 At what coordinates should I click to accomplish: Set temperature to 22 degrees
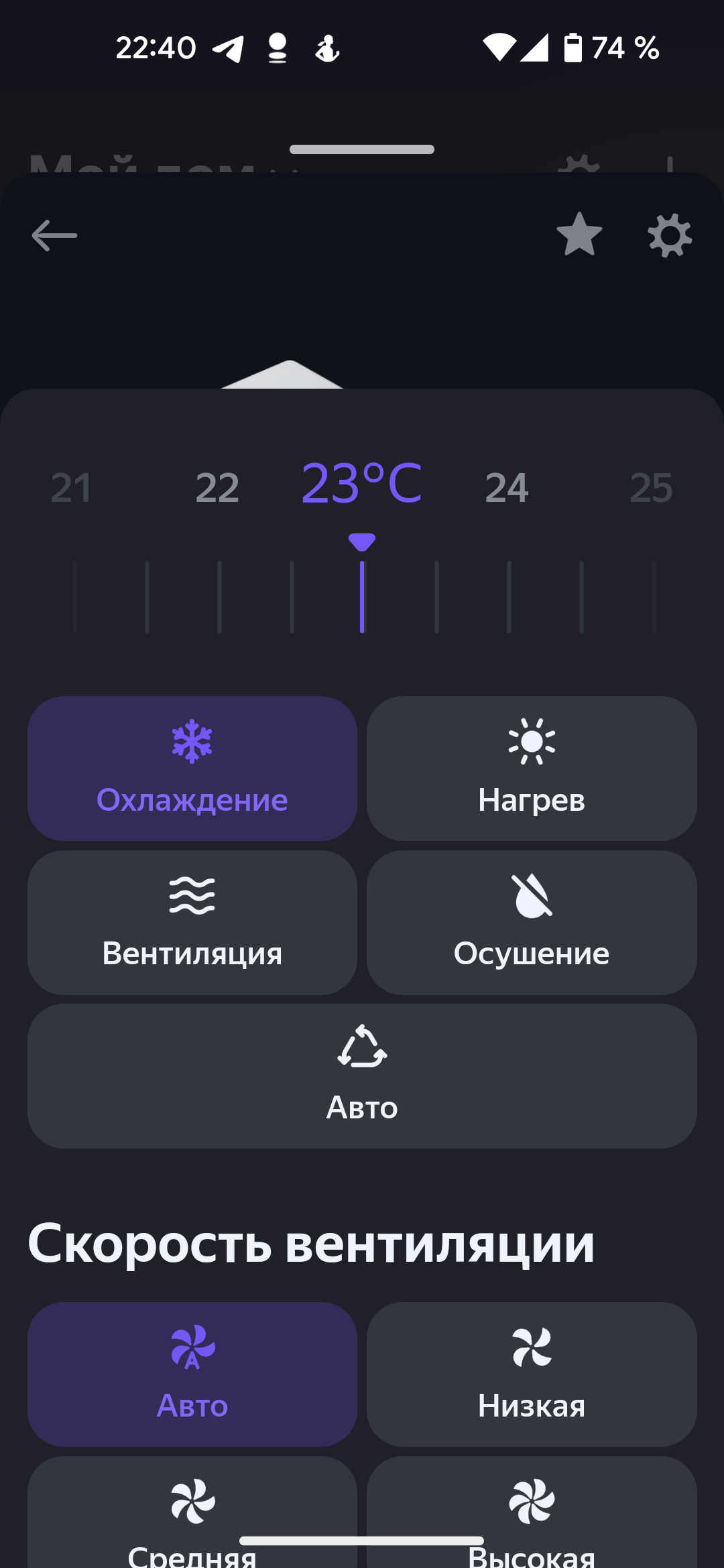coord(217,487)
